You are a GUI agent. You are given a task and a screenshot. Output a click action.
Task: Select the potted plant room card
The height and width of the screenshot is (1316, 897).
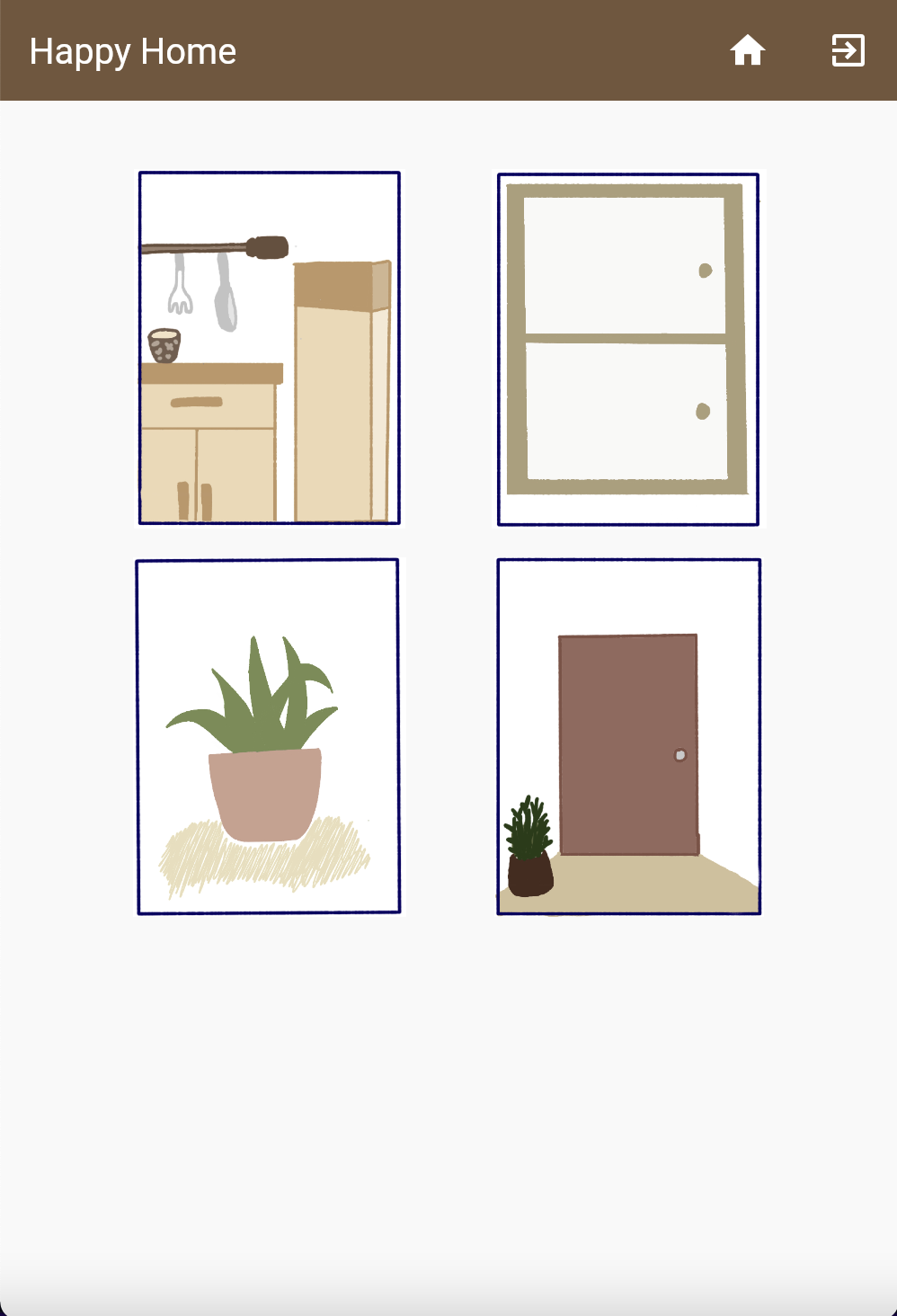[x=269, y=735]
